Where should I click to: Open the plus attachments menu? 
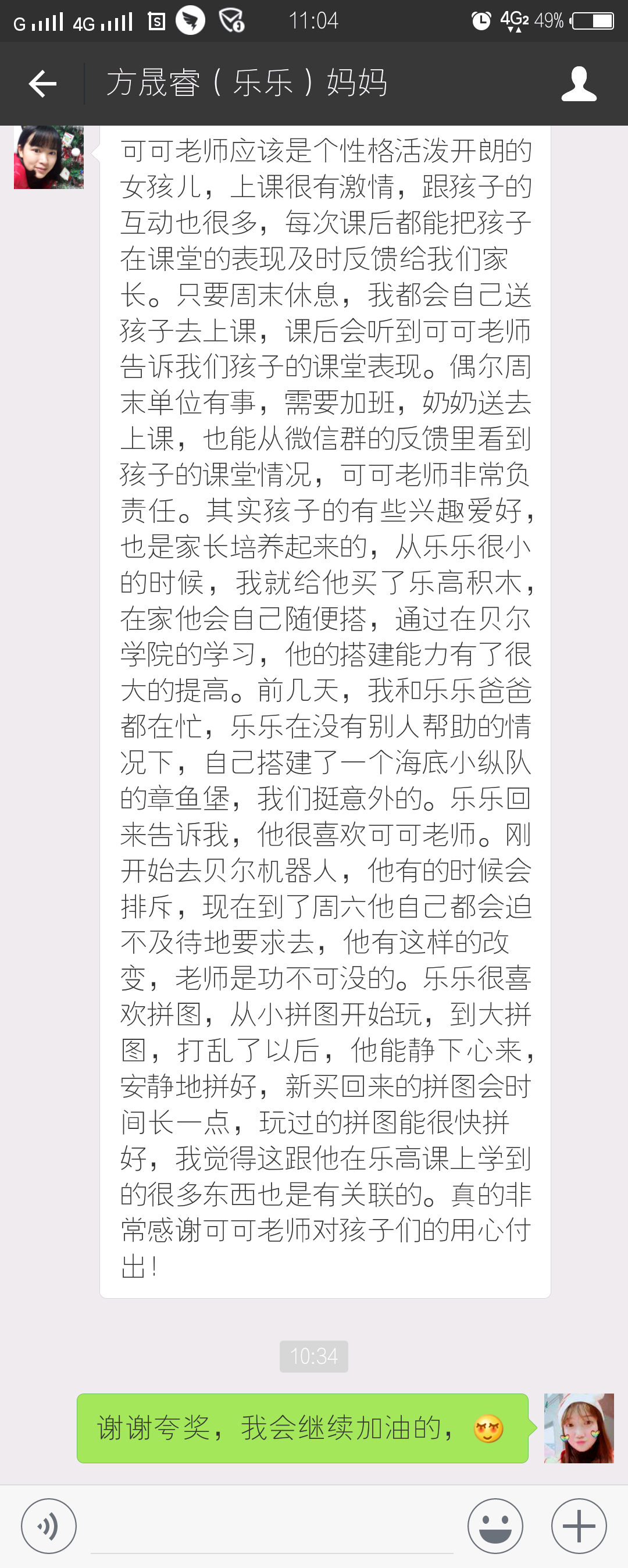pos(579,1526)
